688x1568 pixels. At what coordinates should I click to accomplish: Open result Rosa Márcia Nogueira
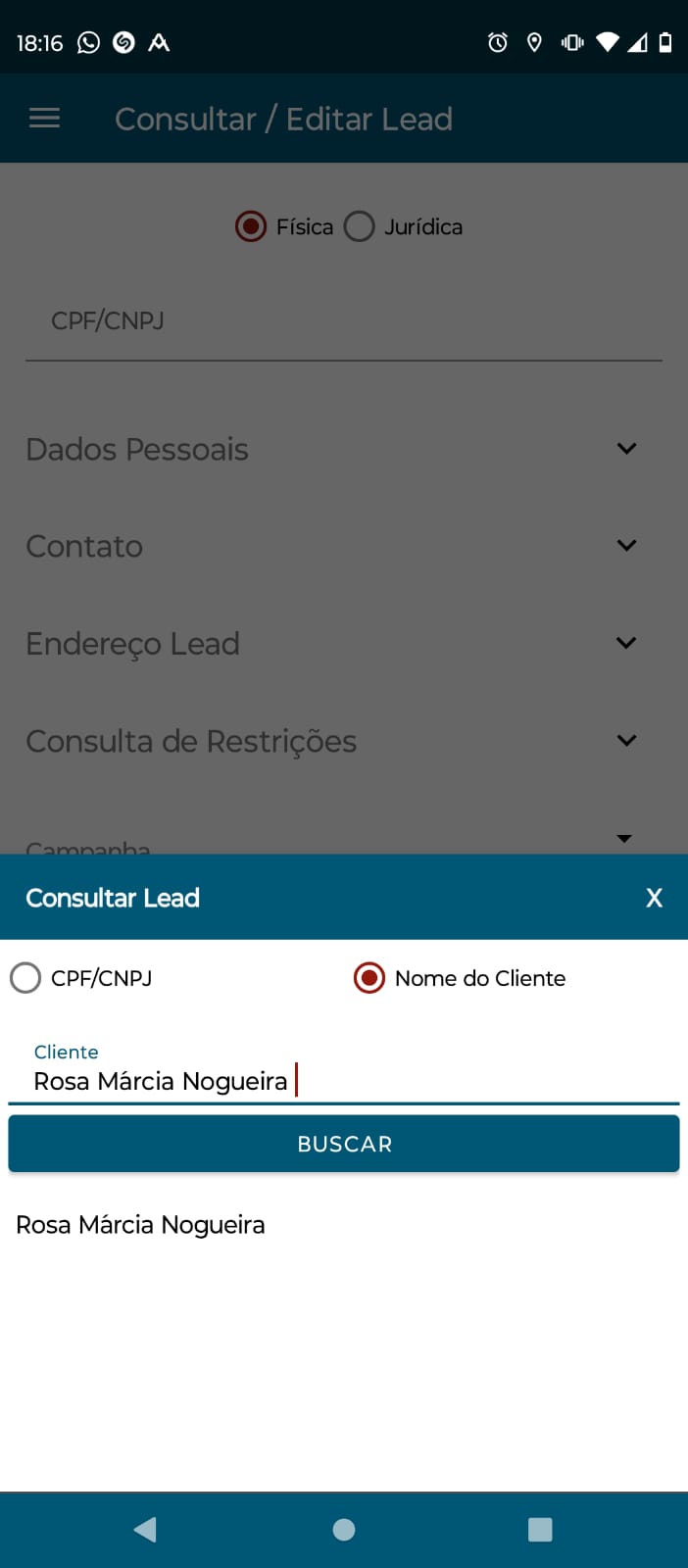coord(141,1225)
